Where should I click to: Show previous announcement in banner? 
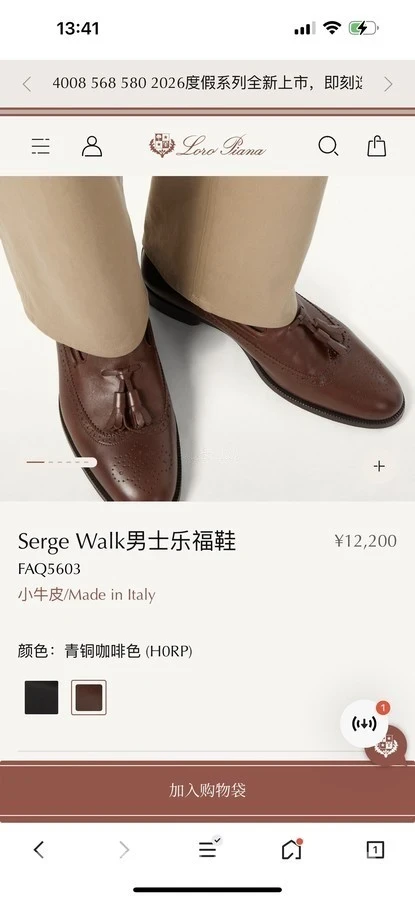point(26,84)
